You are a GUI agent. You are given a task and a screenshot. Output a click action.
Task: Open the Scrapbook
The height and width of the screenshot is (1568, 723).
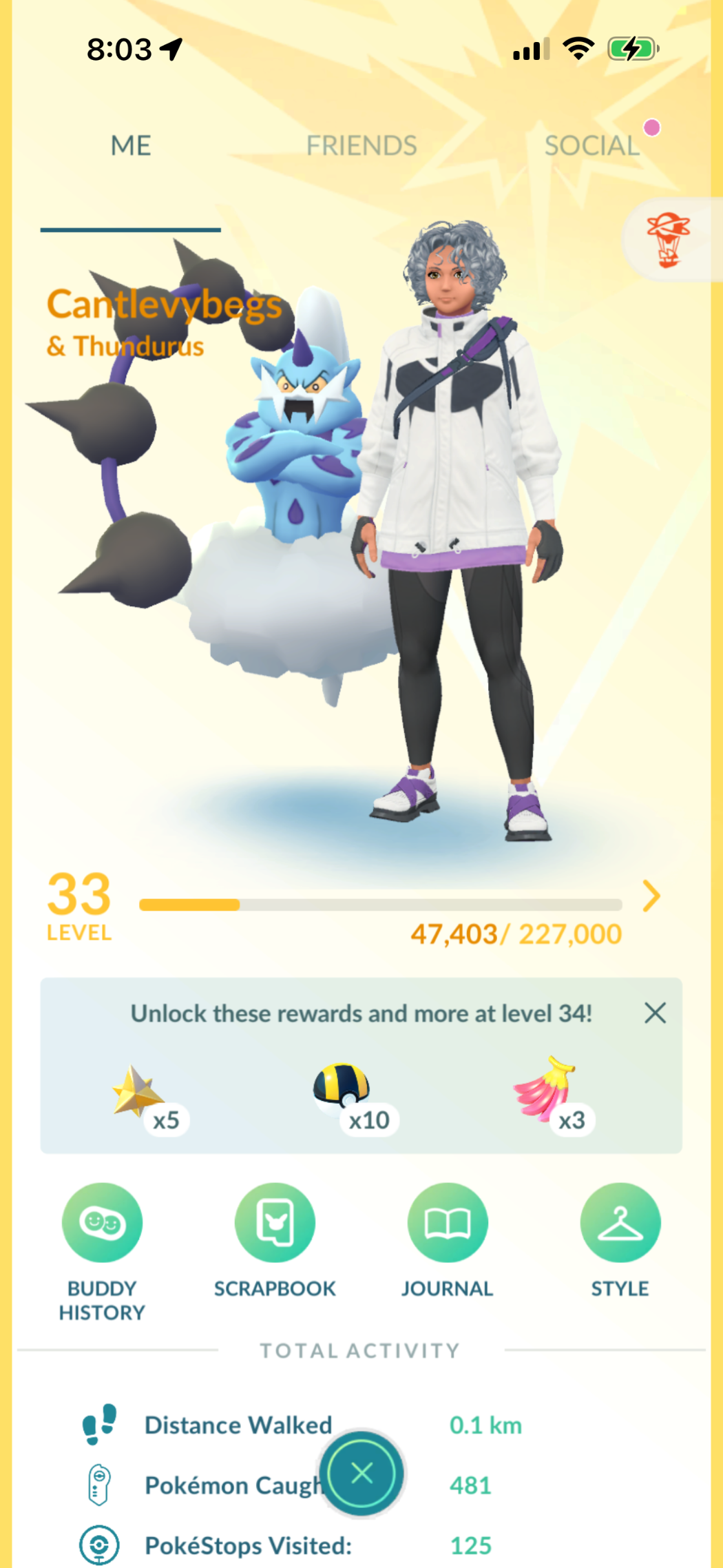tap(275, 1223)
